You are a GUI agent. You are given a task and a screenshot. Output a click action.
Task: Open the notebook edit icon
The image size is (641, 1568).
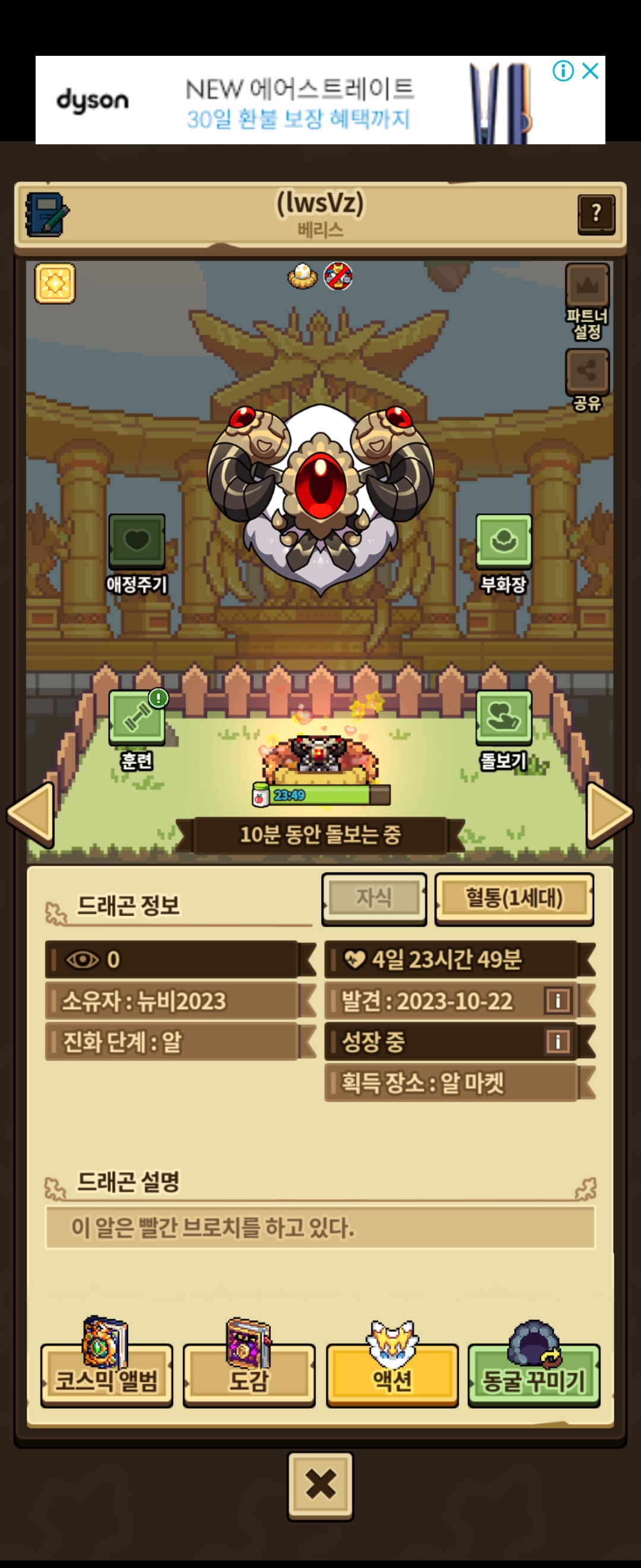point(47,214)
